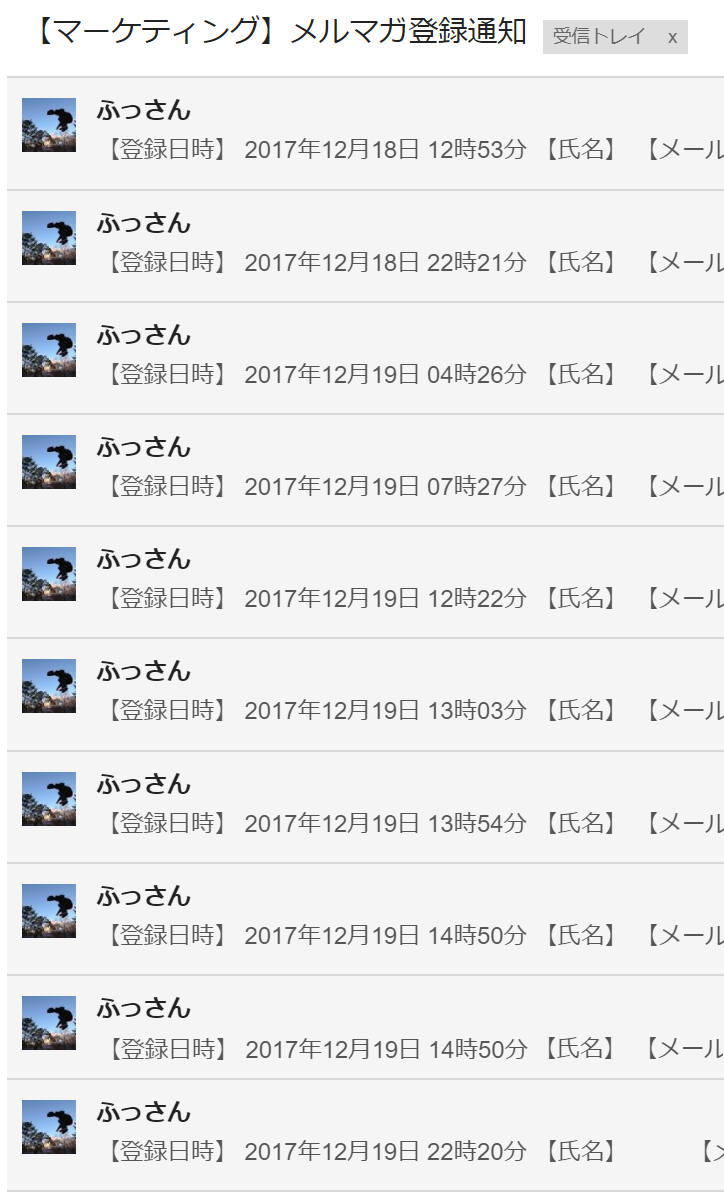Image resolution: width=724 pixels, height=1192 pixels.
Task: Expand the email dated 12月19日 22時20分
Action: 366,1135
